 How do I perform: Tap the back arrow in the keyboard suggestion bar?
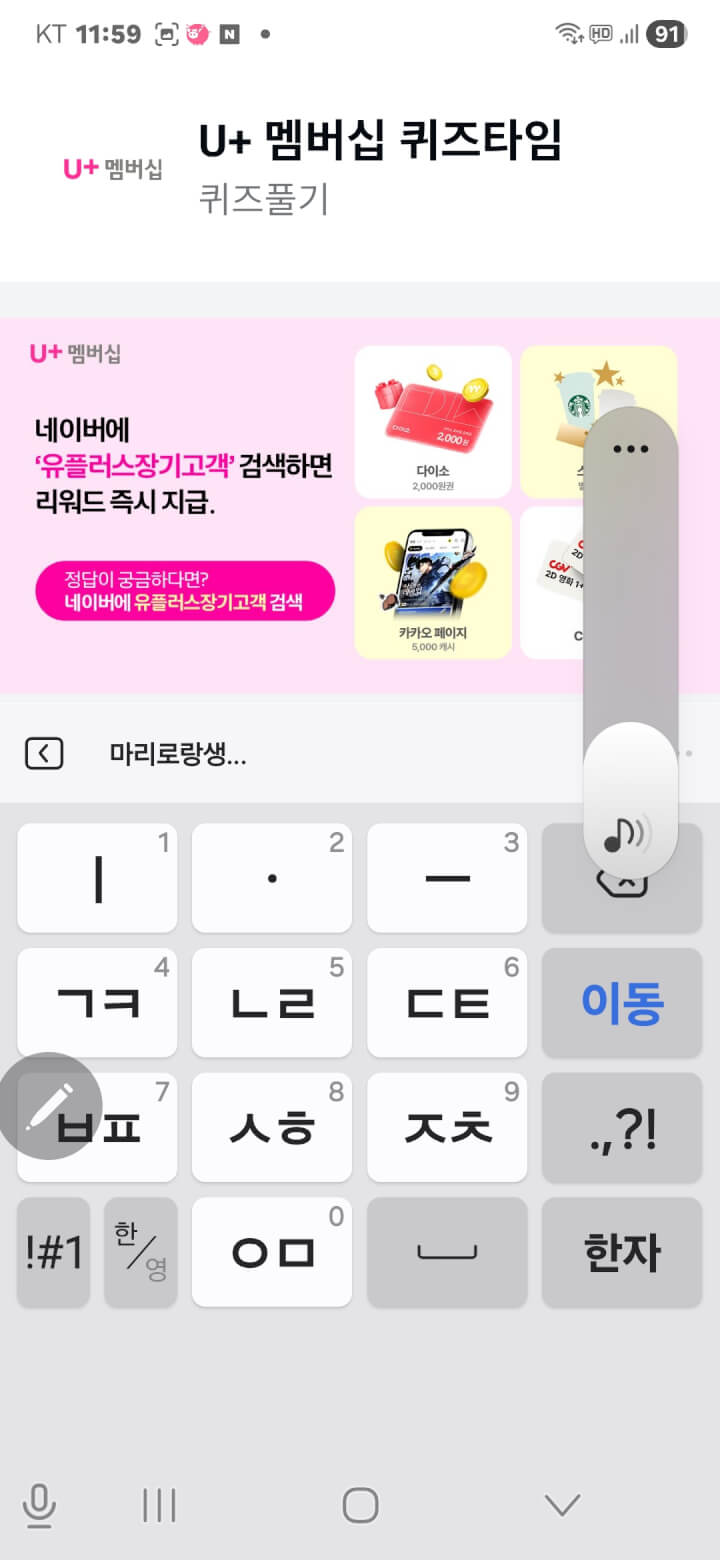[44, 753]
